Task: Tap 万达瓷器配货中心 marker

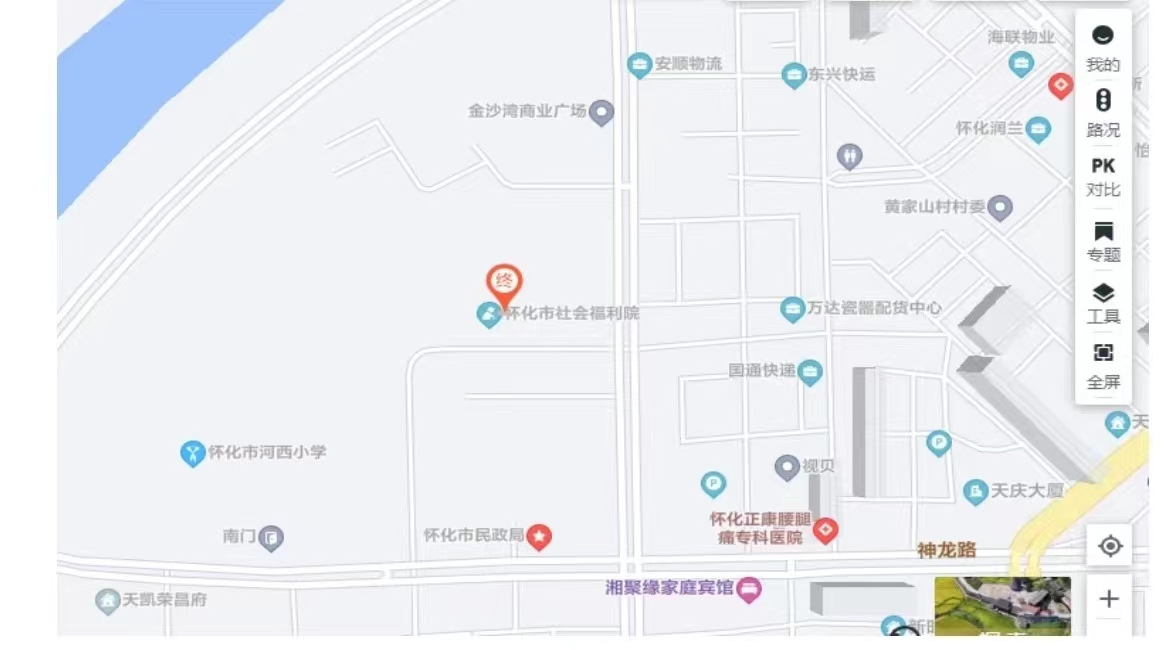Action: 793,309
